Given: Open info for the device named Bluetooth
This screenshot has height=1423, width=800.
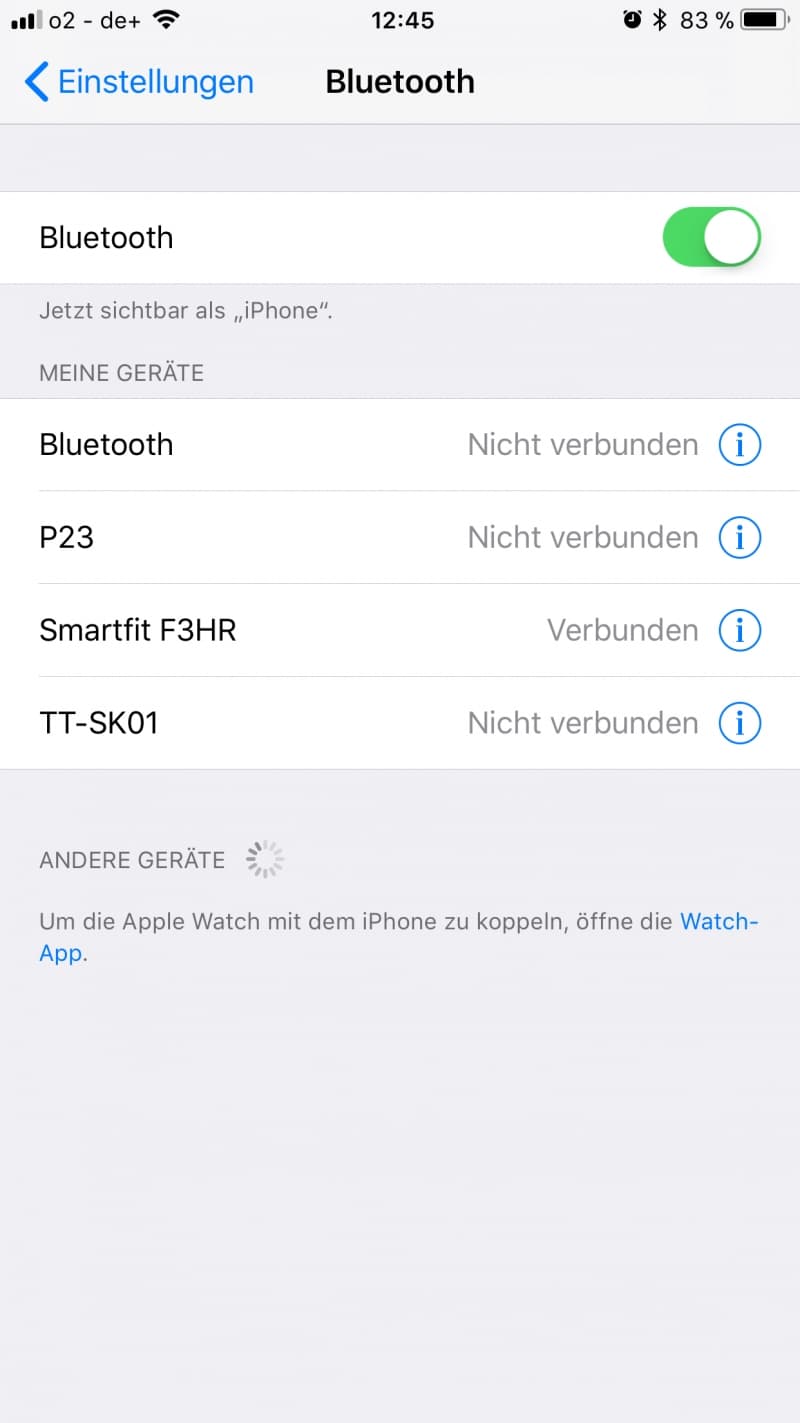Looking at the screenshot, I should (x=740, y=444).
